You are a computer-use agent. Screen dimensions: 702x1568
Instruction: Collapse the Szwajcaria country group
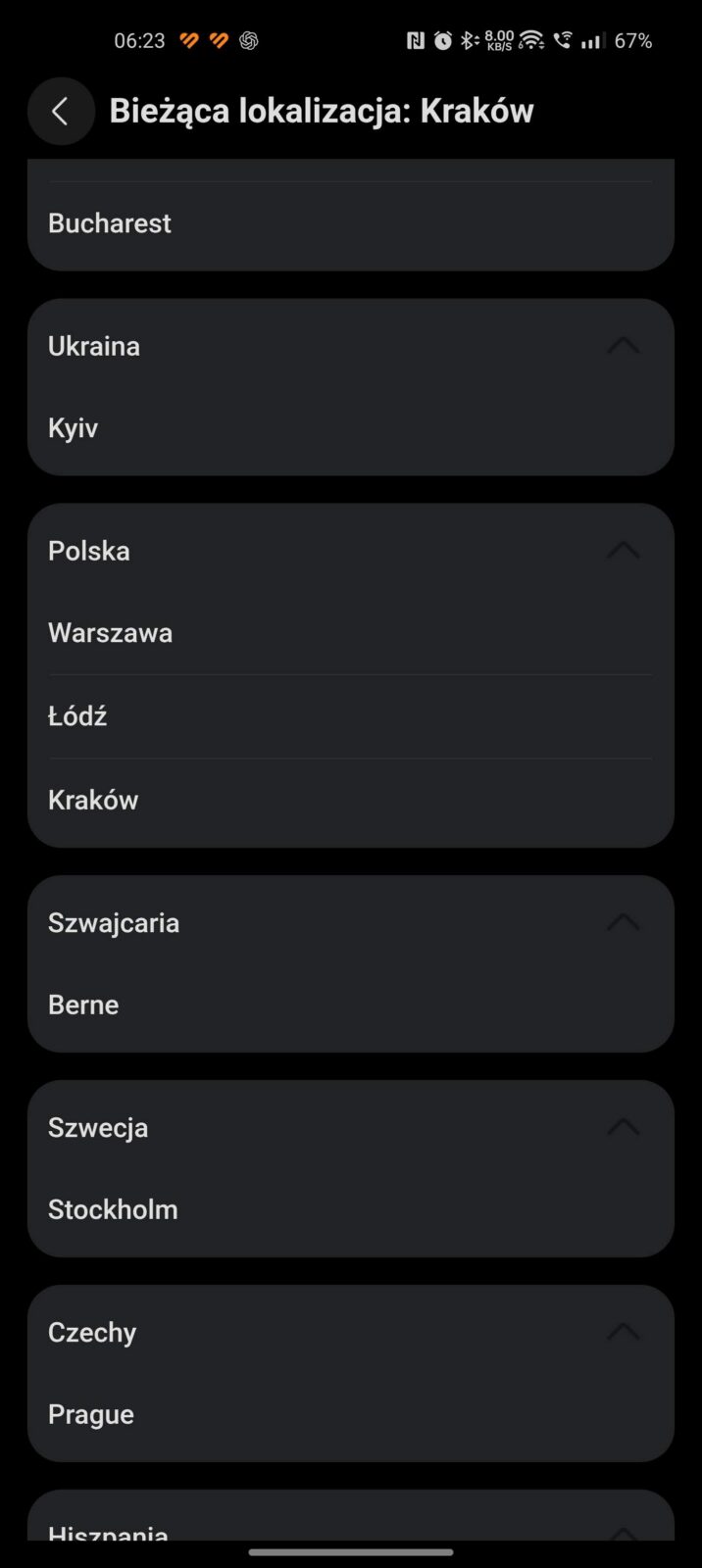coord(623,922)
